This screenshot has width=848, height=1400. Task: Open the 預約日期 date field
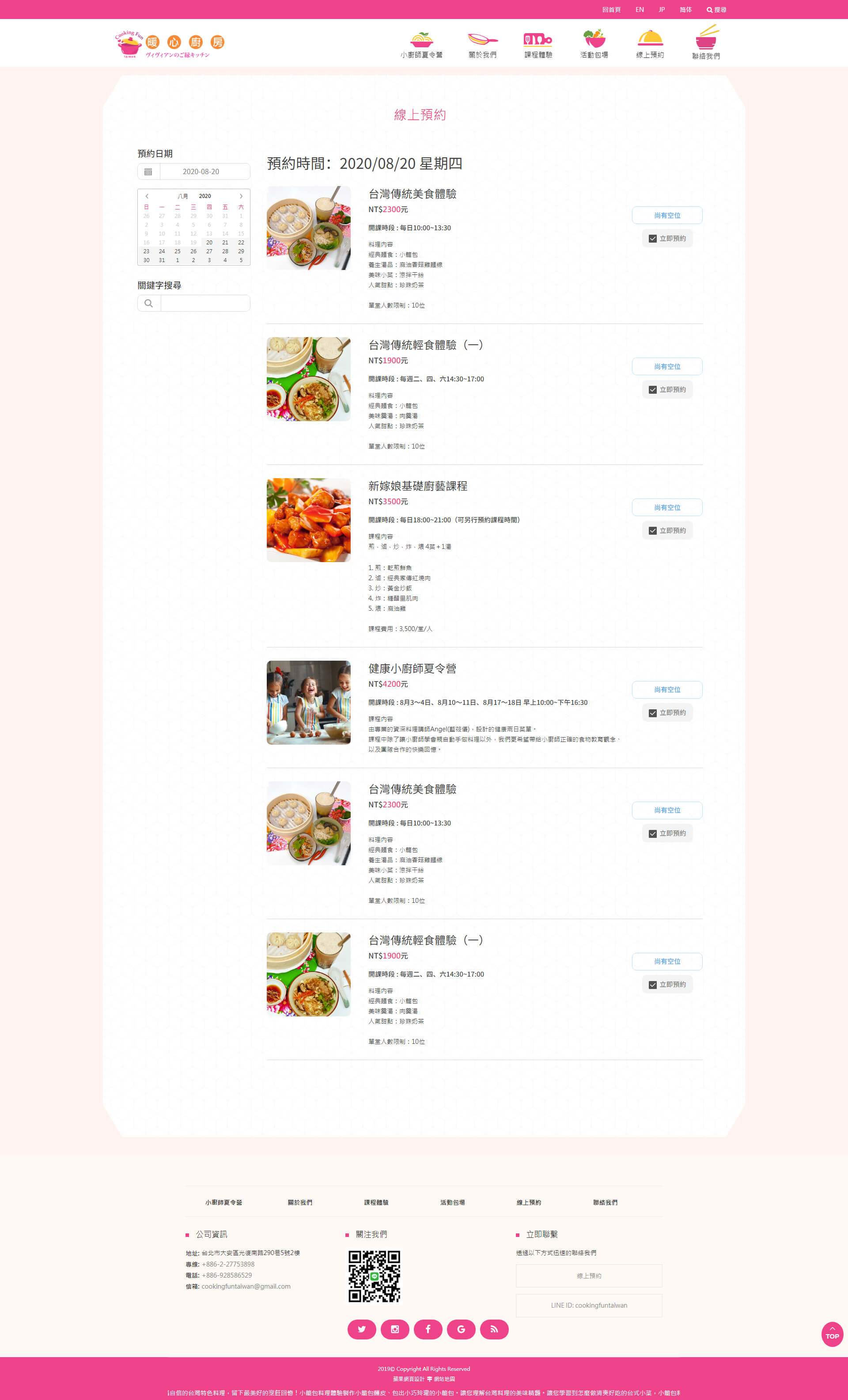[201, 171]
